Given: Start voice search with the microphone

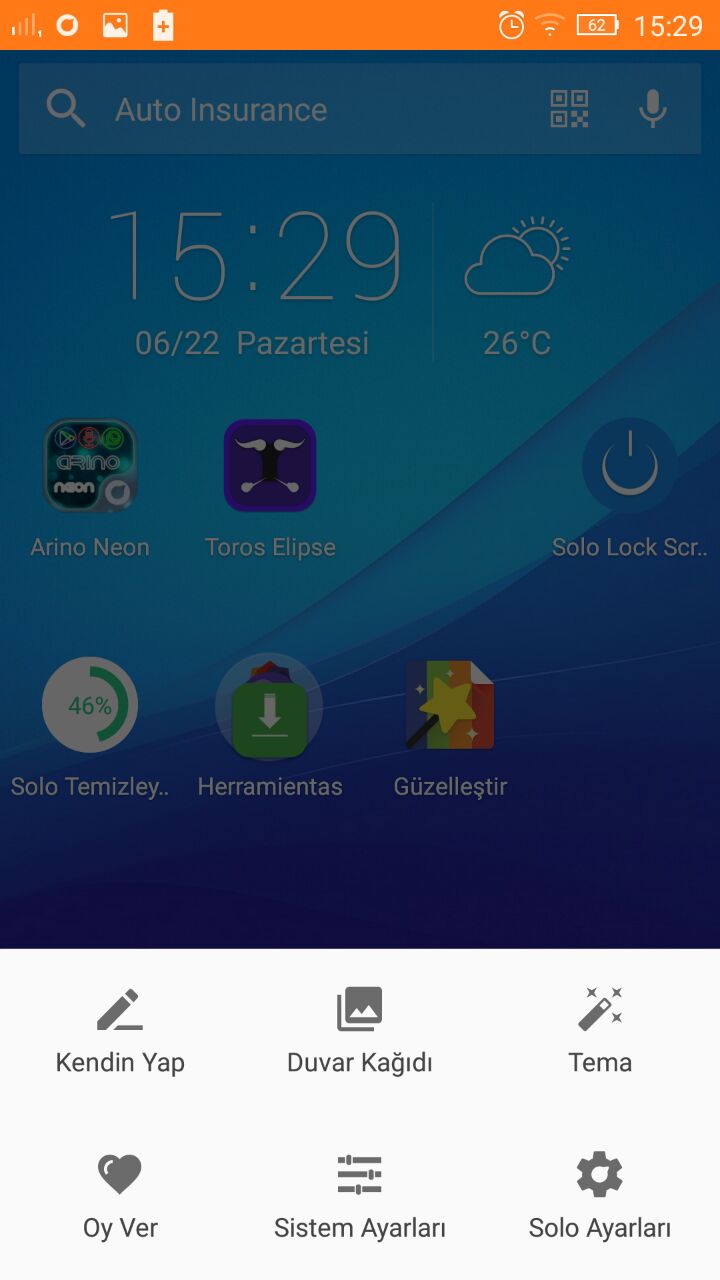Looking at the screenshot, I should click(653, 109).
